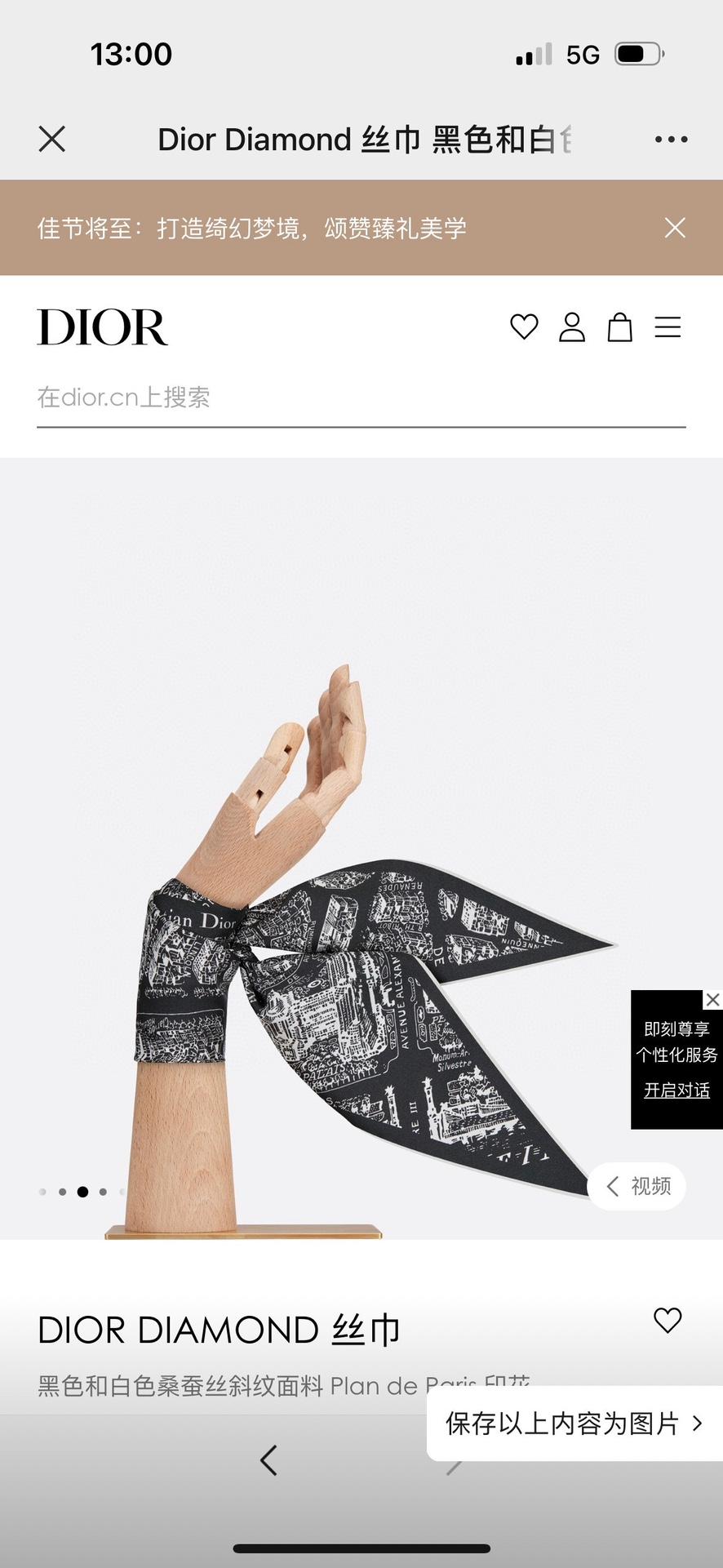Image resolution: width=723 pixels, height=1568 pixels.
Task: Close the personalized service popup
Action: [x=712, y=1000]
